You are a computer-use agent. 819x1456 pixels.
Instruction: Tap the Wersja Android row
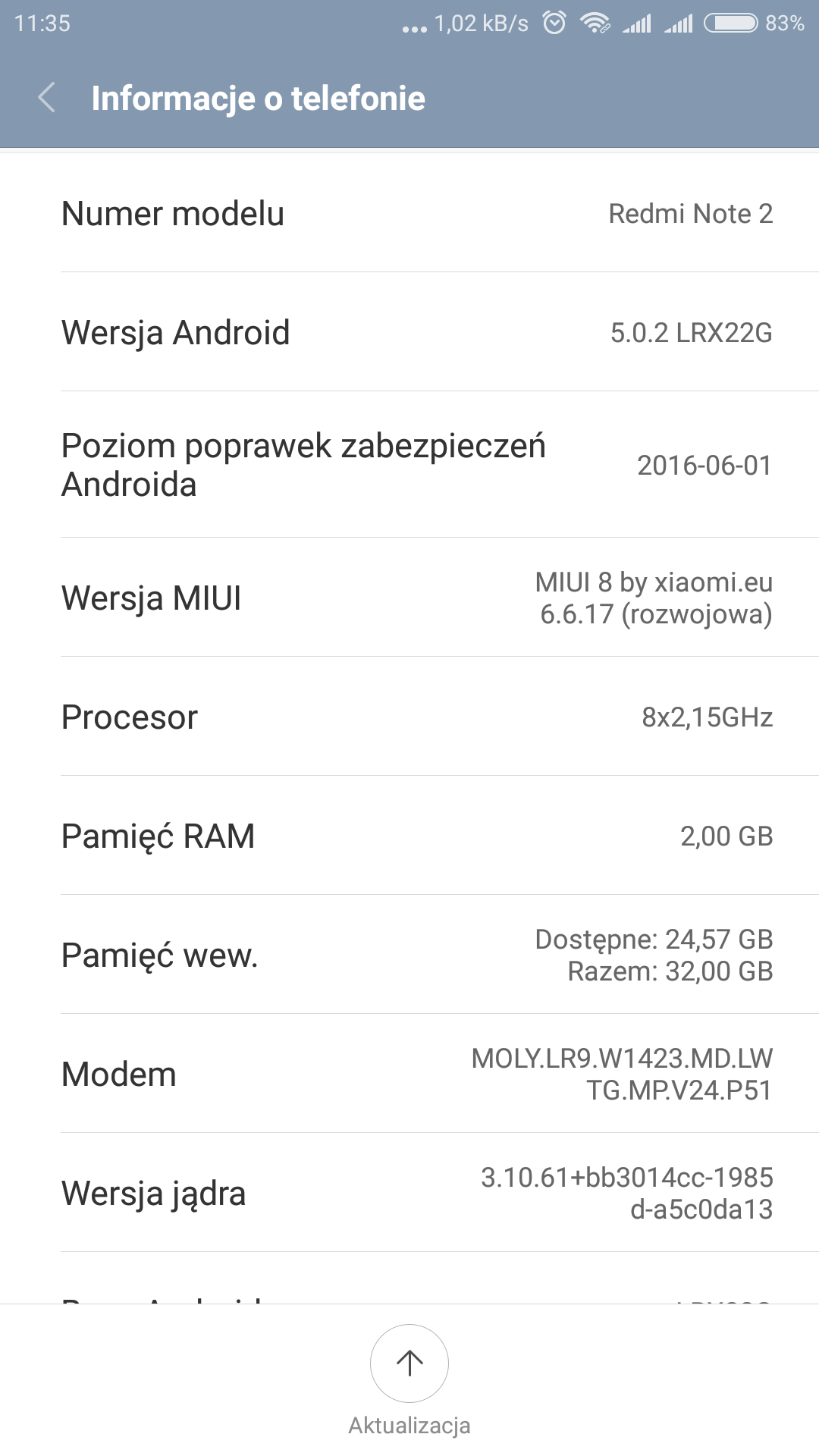pyautogui.click(x=409, y=333)
